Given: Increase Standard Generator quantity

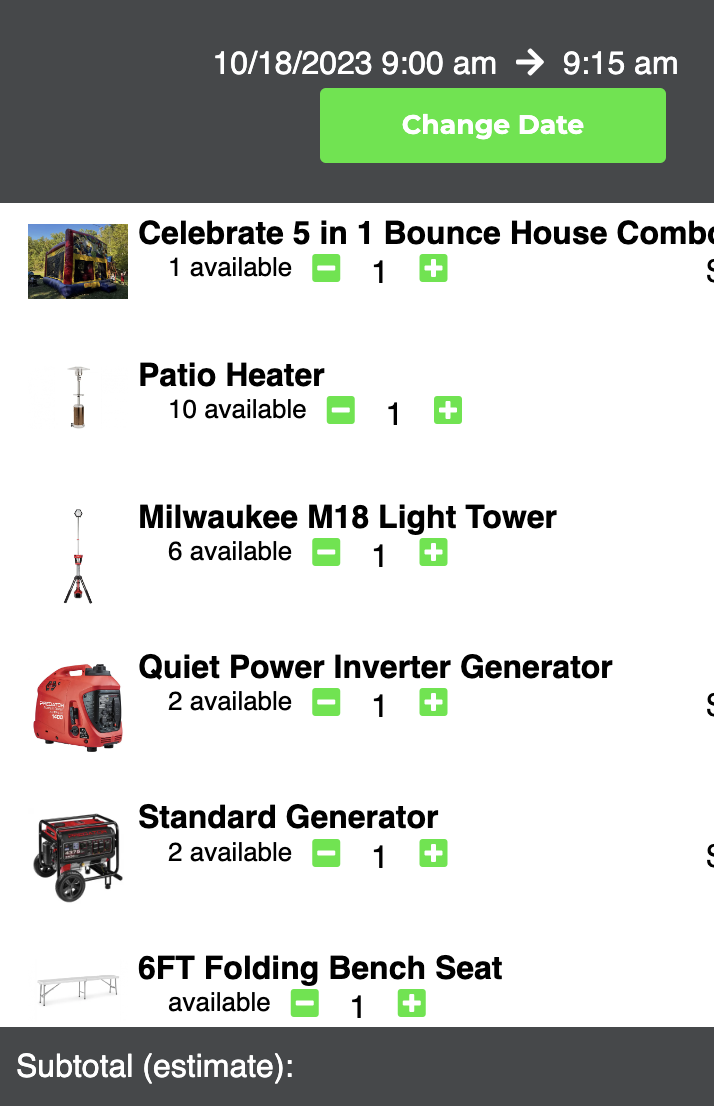Looking at the screenshot, I should pyautogui.click(x=433, y=854).
